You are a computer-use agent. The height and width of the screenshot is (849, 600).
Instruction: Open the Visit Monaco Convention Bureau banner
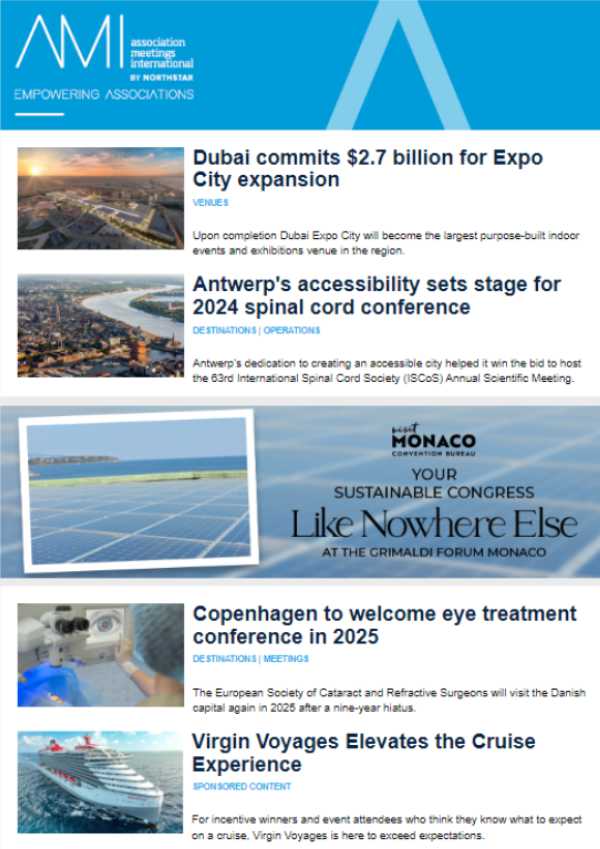[x=300, y=492]
